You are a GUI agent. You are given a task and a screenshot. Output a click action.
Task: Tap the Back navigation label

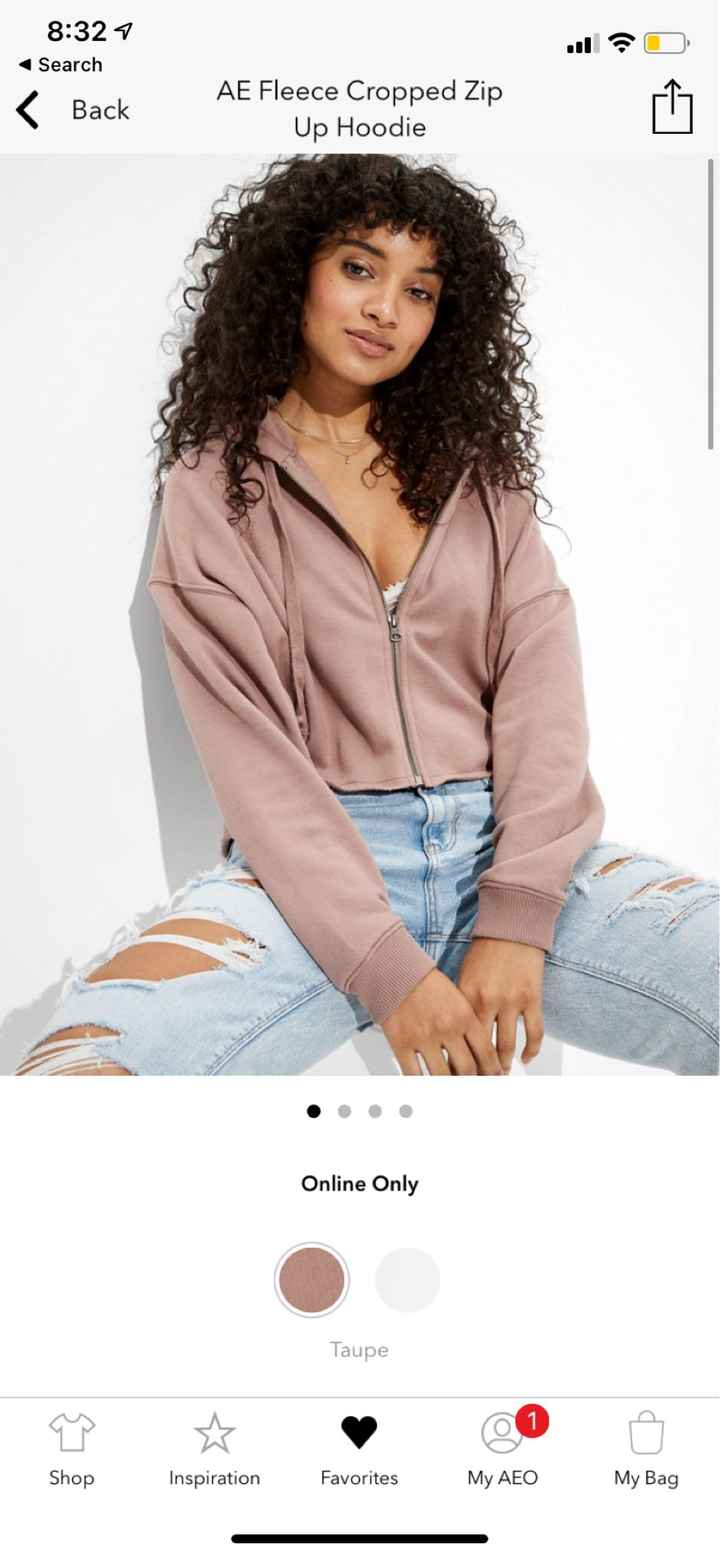pos(99,110)
